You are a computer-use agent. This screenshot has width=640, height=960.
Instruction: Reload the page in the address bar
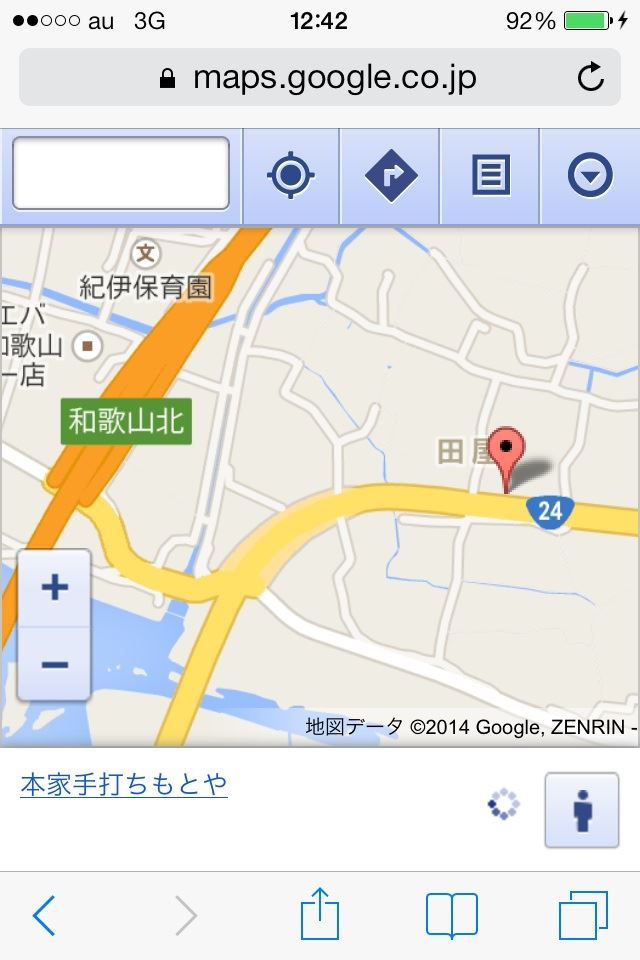coord(591,77)
